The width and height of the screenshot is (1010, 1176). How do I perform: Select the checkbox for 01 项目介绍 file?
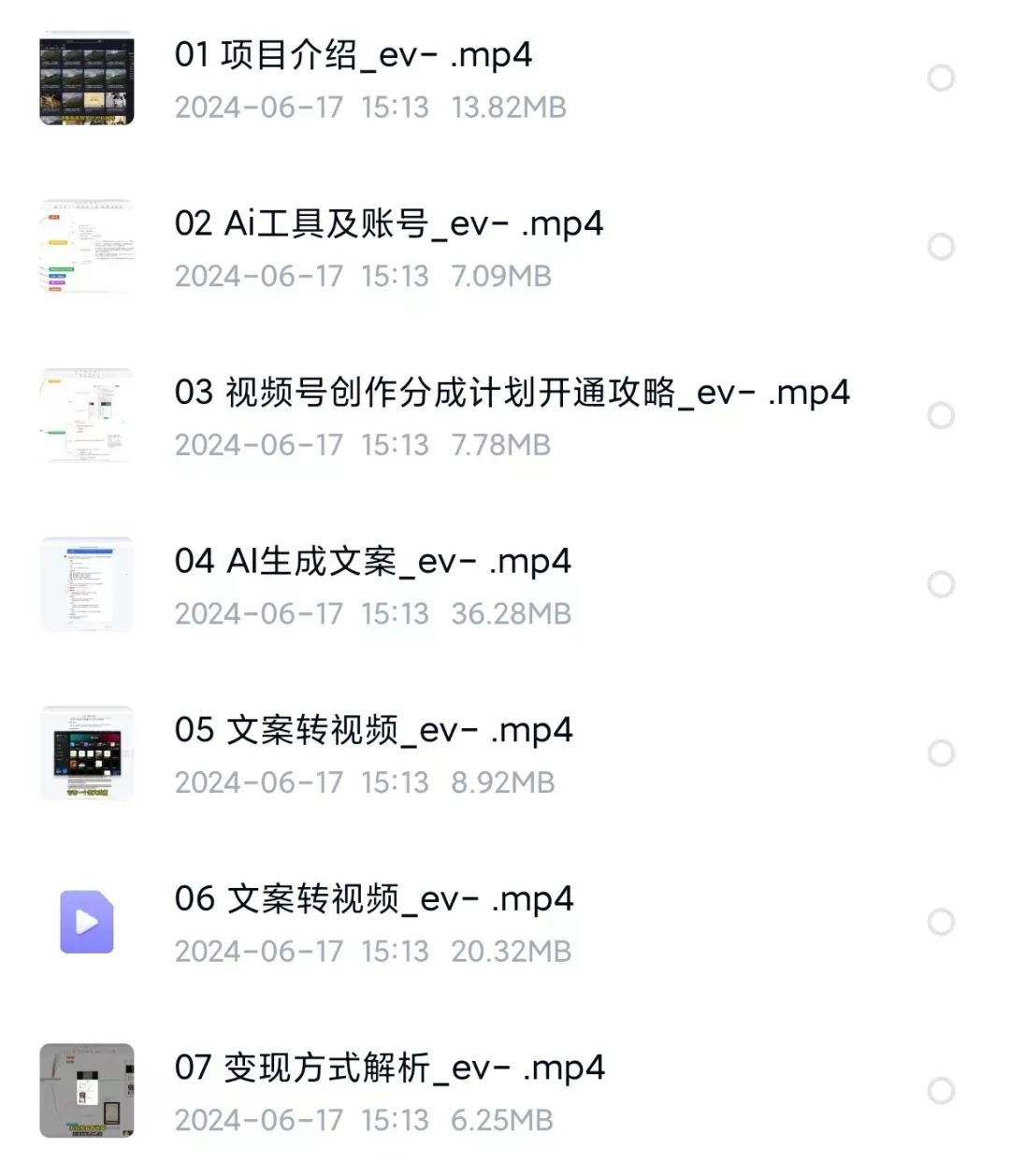click(939, 79)
